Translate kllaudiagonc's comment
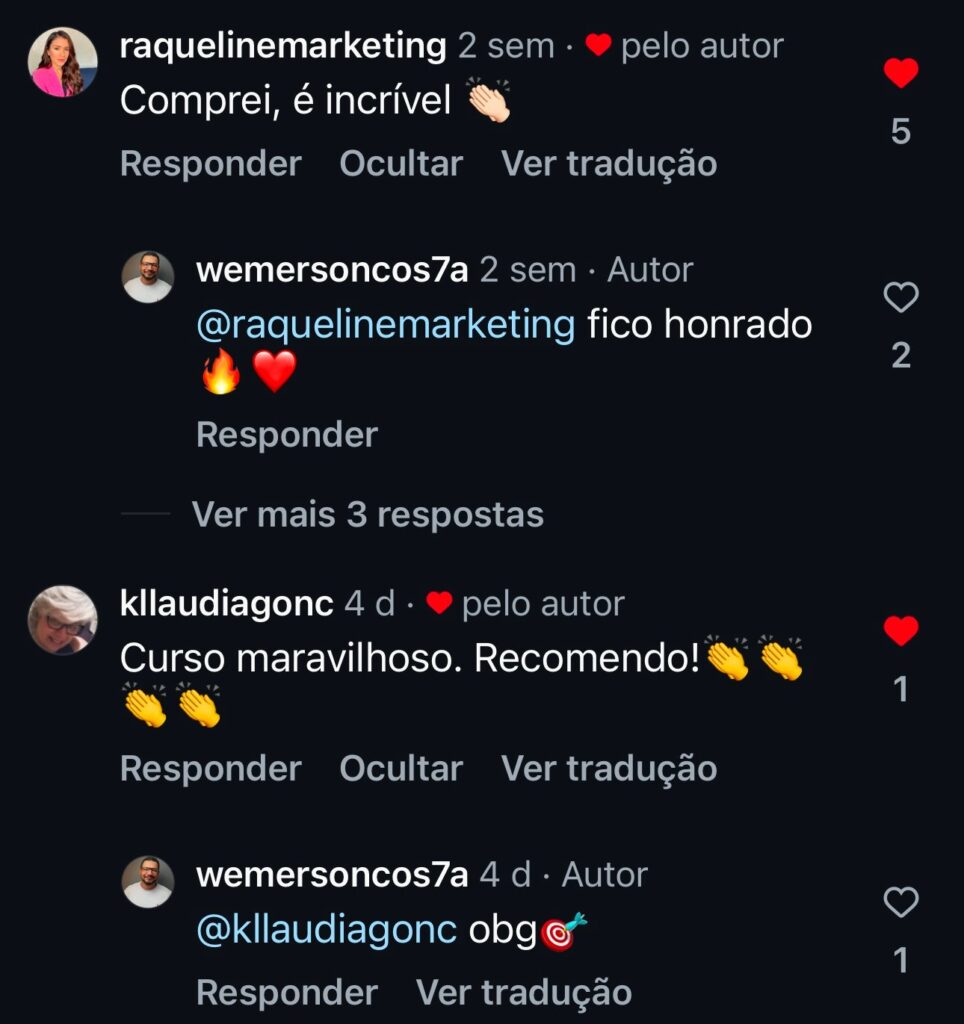Screen dimensions: 964x1024 [x=608, y=769]
